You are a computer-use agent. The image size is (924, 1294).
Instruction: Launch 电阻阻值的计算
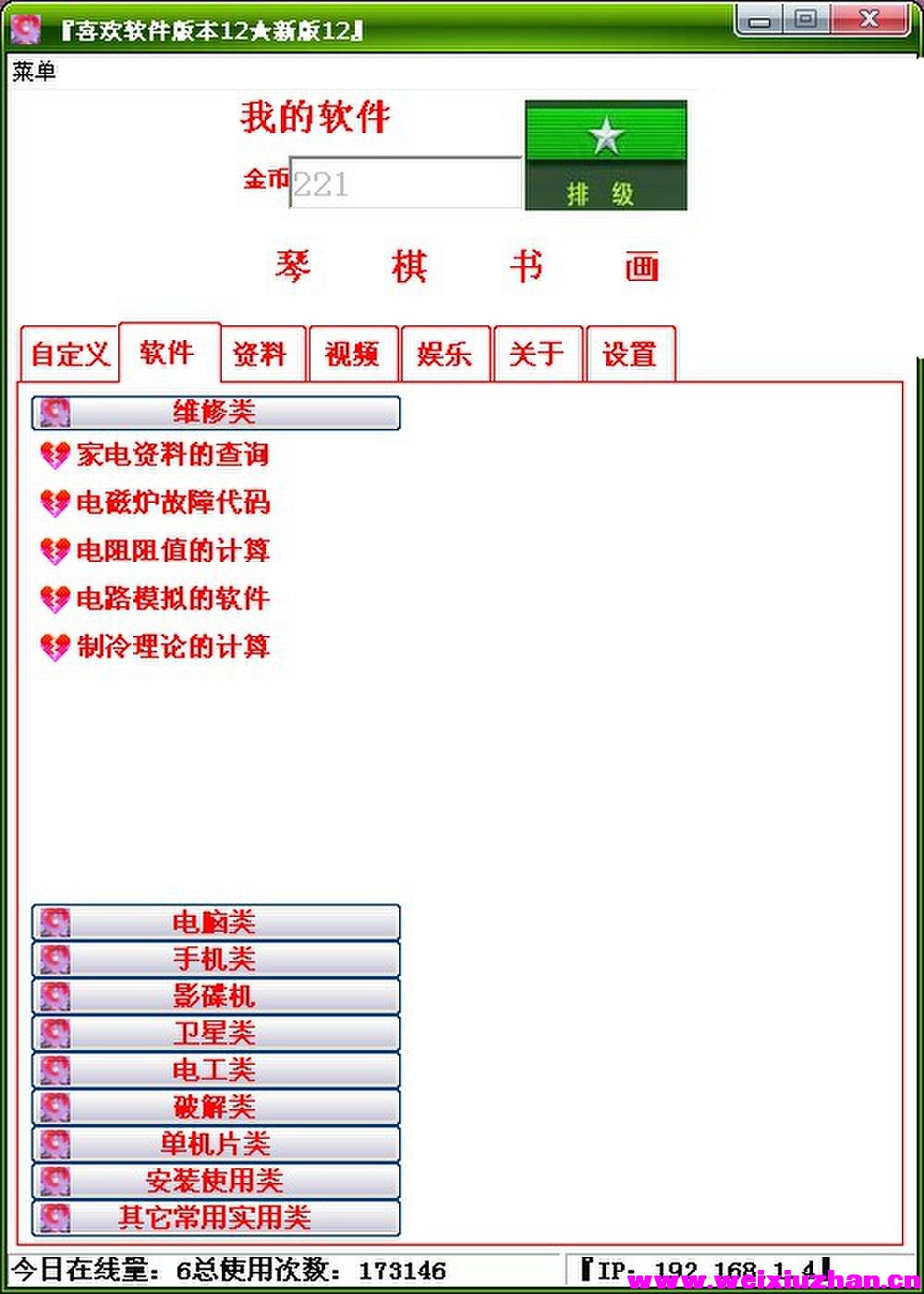click(x=172, y=551)
